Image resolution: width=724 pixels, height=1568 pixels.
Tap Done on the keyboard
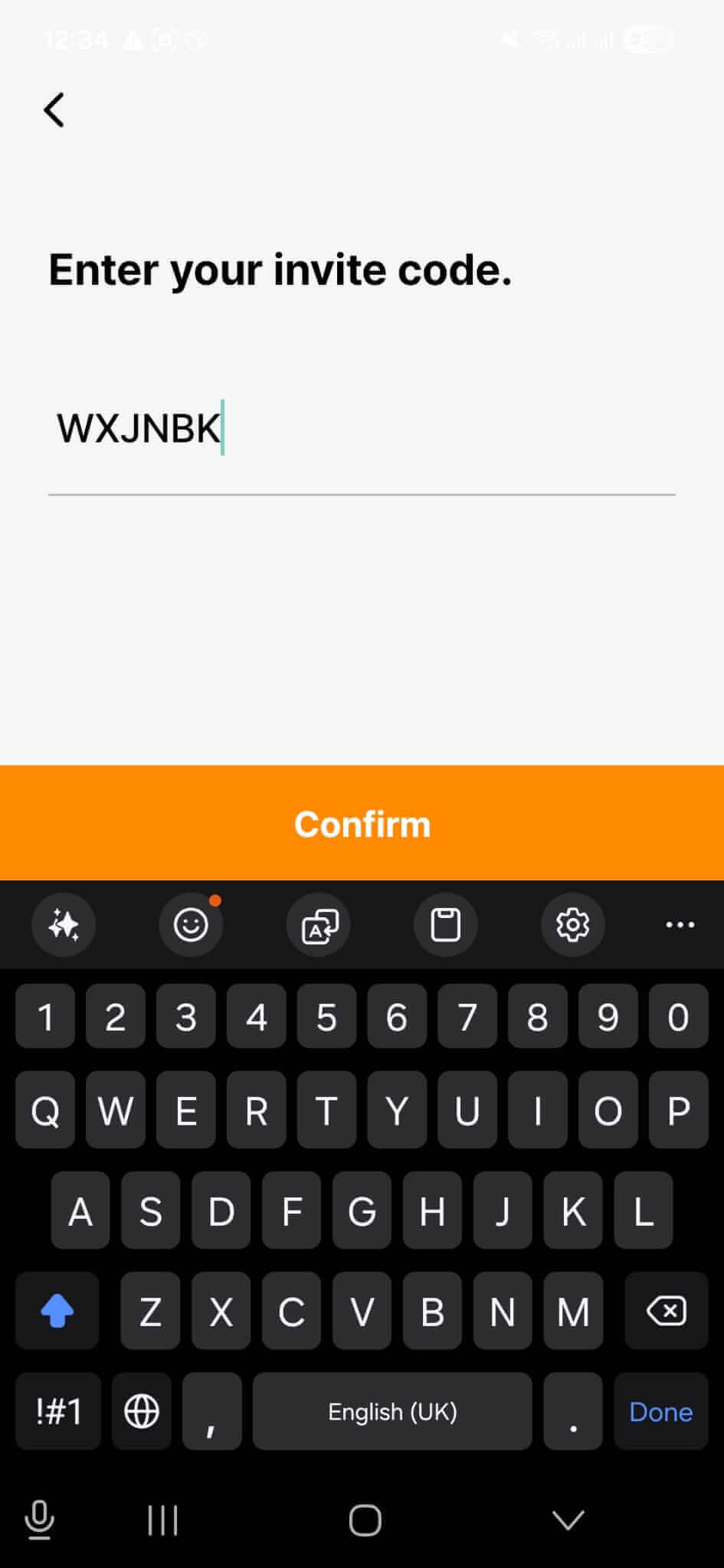(x=660, y=1411)
